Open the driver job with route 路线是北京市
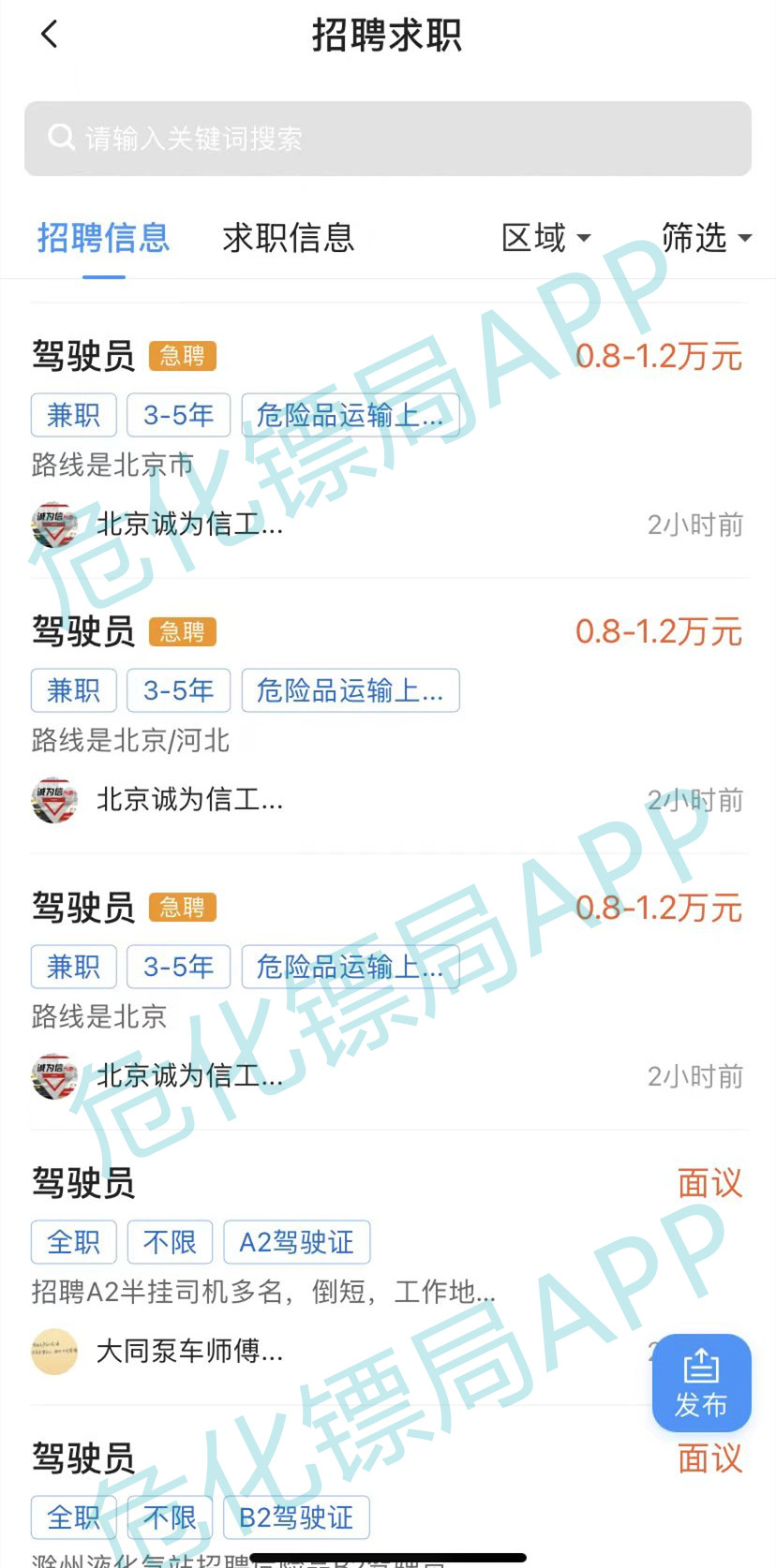This screenshot has width=776, height=1568. tap(388, 440)
